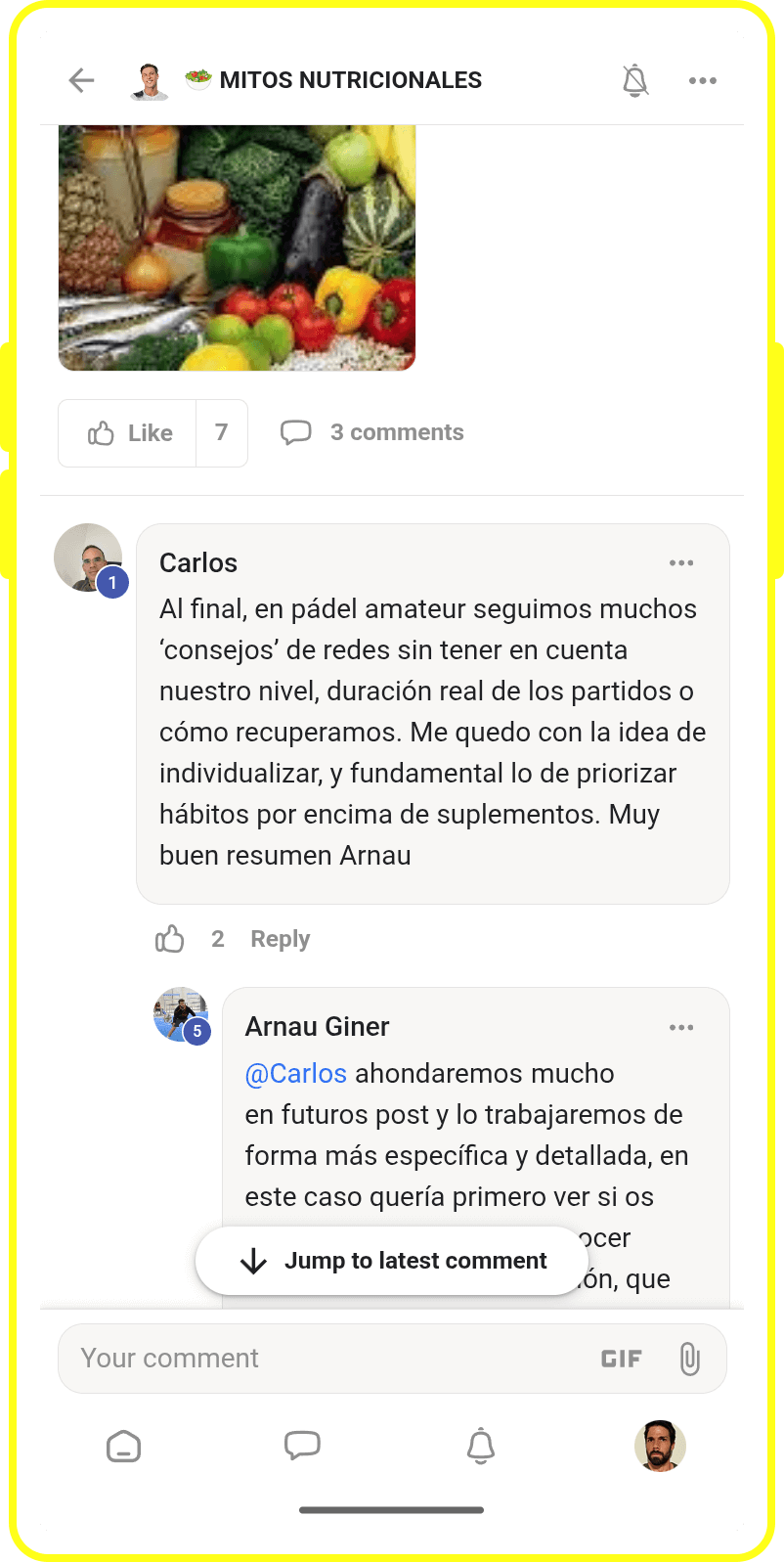Toggle the post notifications bell
This screenshot has height=1562, width=784.
(635, 80)
